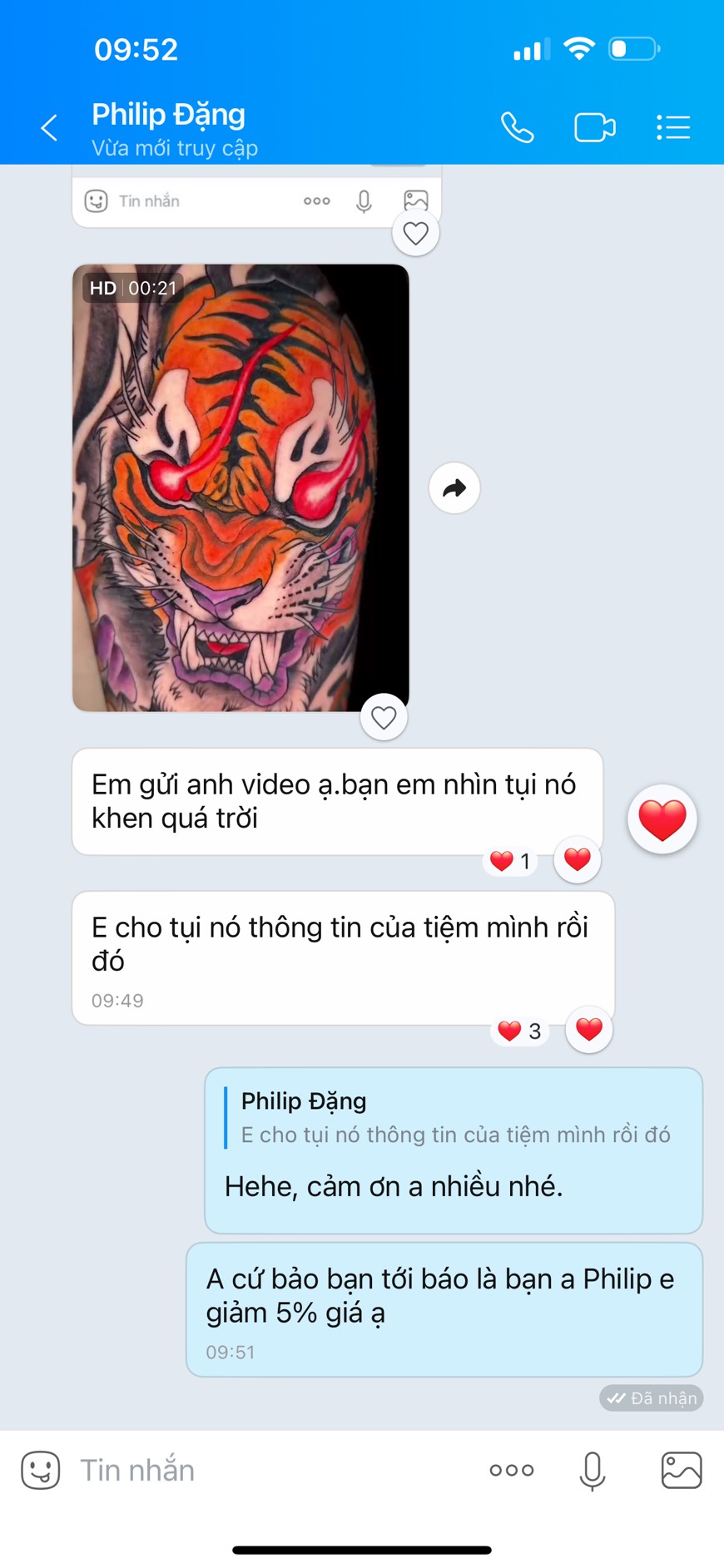React with heart to "E cho tụi nó" message
Image resolution: width=724 pixels, height=1568 pixels.
tap(589, 1030)
